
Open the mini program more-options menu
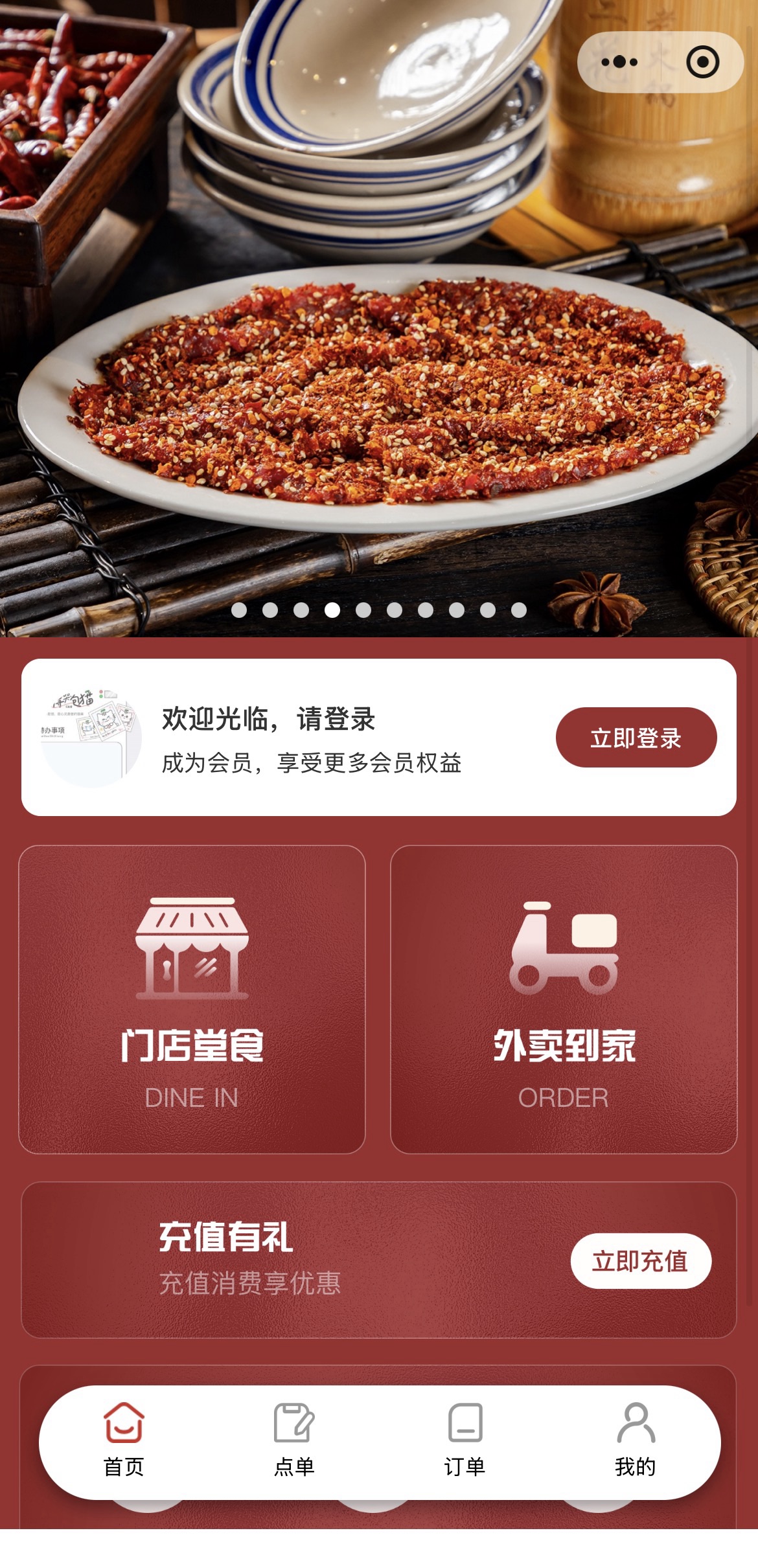(619, 62)
